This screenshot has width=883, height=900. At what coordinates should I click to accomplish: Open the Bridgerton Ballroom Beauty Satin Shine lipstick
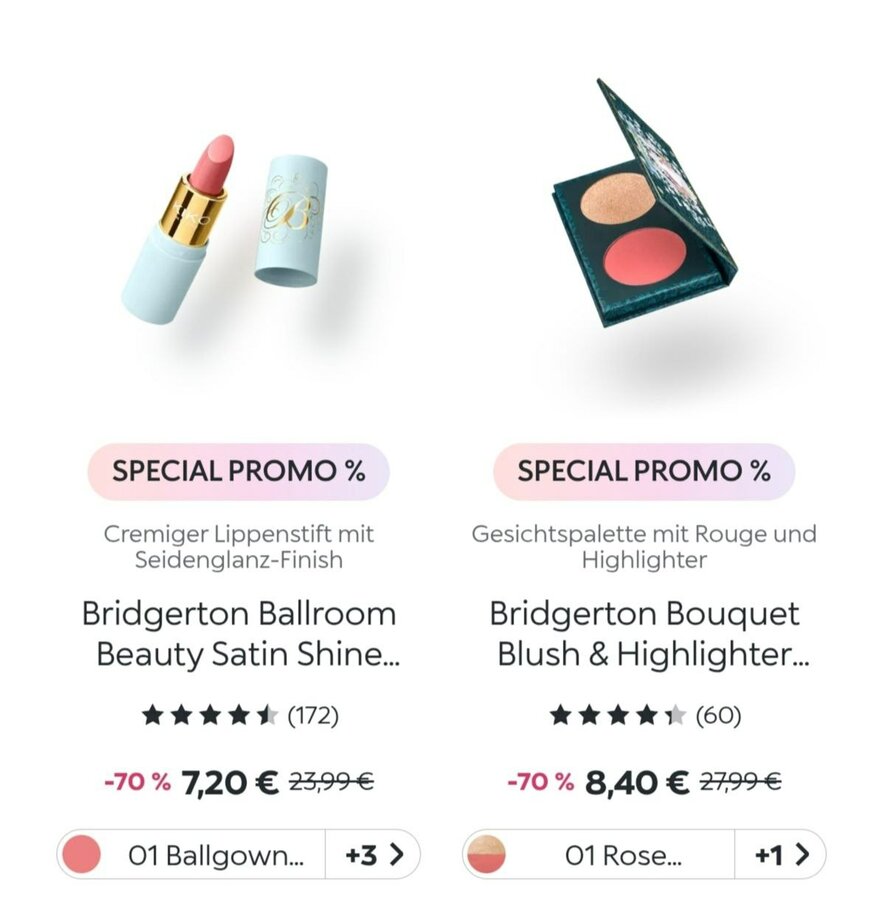(239, 633)
